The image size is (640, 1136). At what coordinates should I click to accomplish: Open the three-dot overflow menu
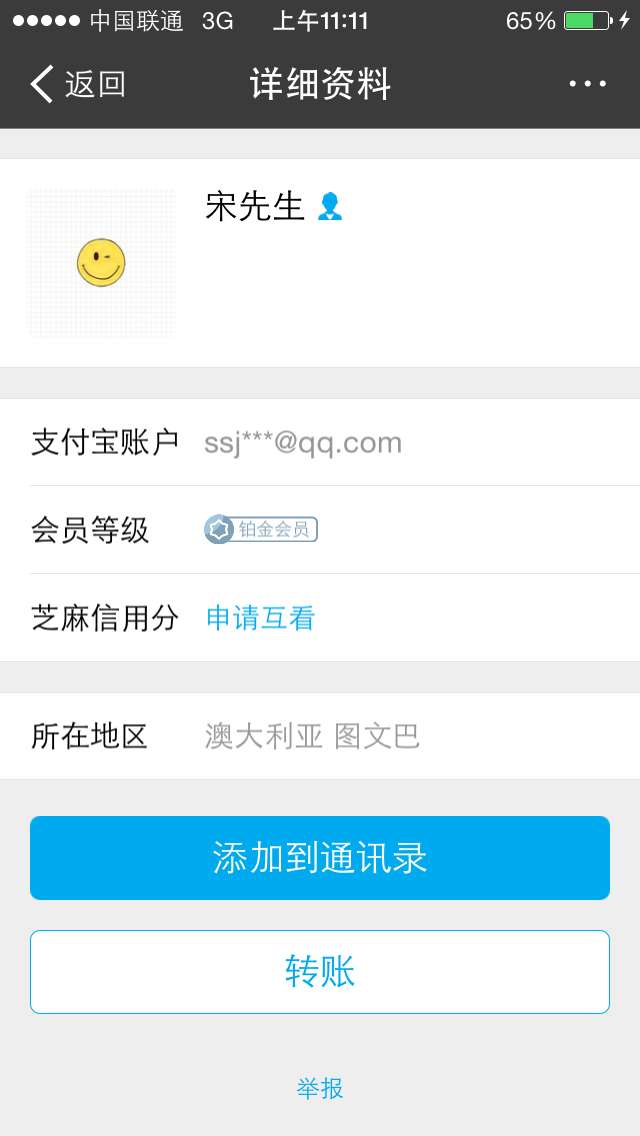[x=588, y=84]
